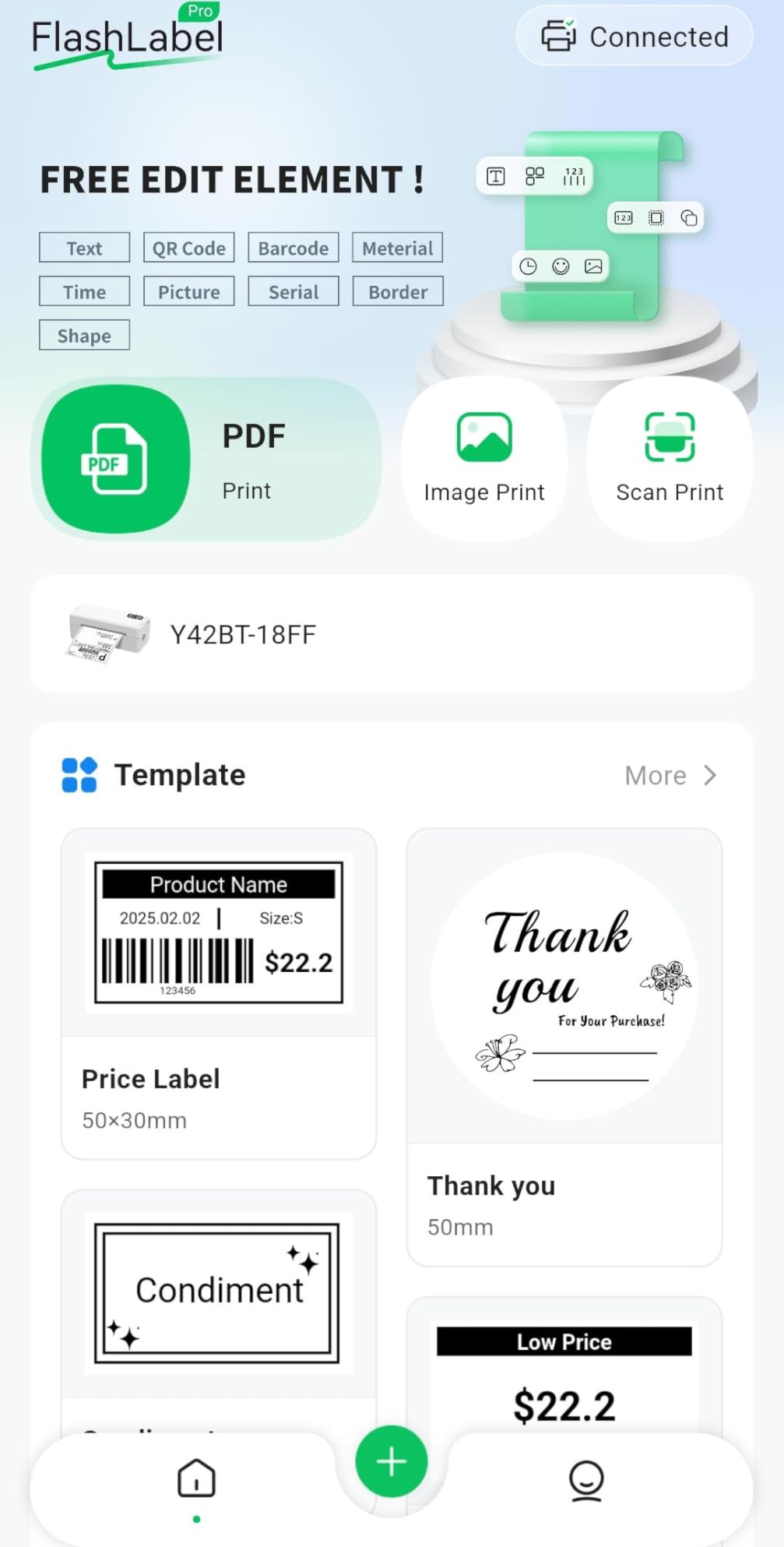Tap the printer icon inside the Connected button
The height and width of the screenshot is (1547, 784).
click(x=559, y=36)
